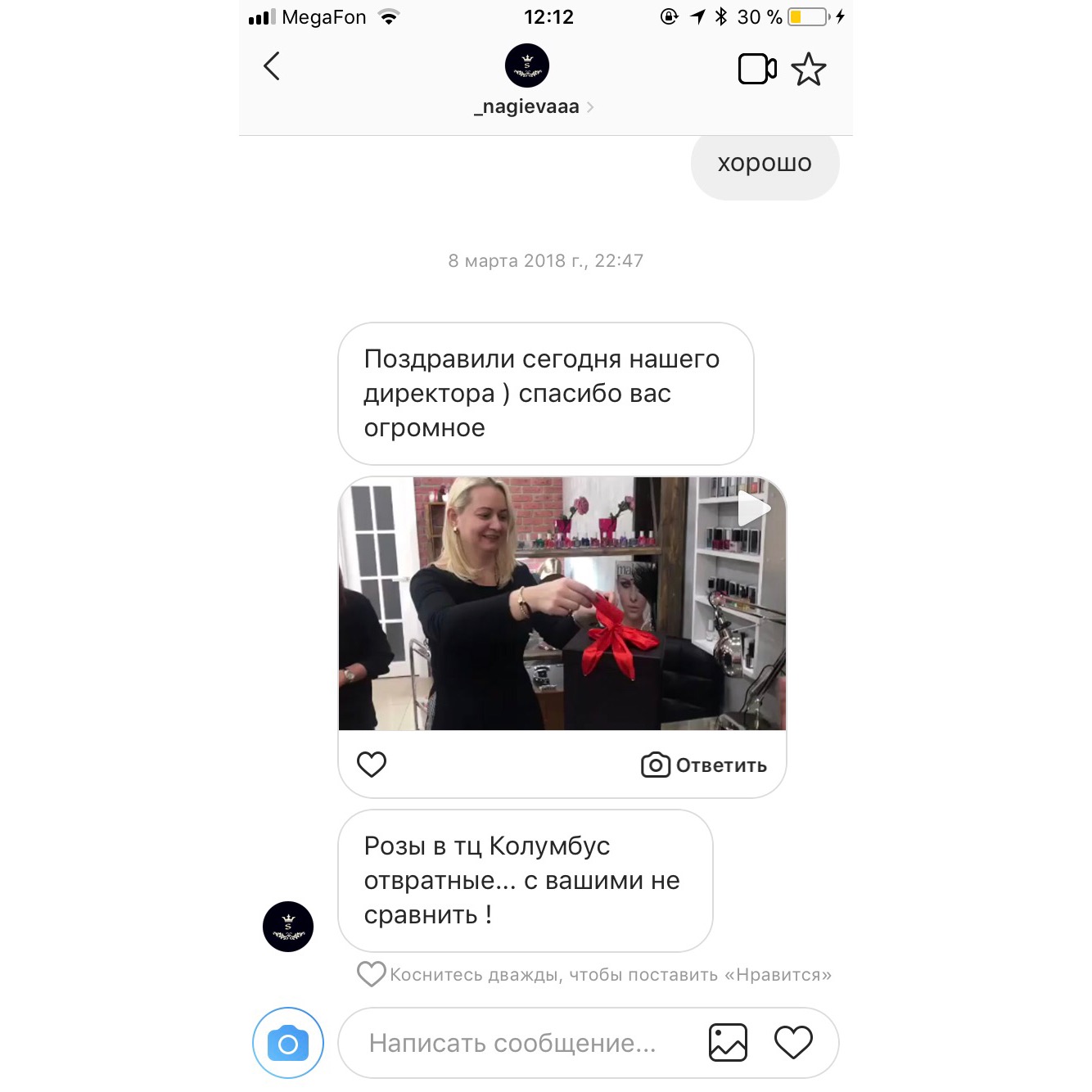1092x1092 pixels.
Task: Tap Ответить to reply with camera
Action: pyautogui.click(x=704, y=765)
